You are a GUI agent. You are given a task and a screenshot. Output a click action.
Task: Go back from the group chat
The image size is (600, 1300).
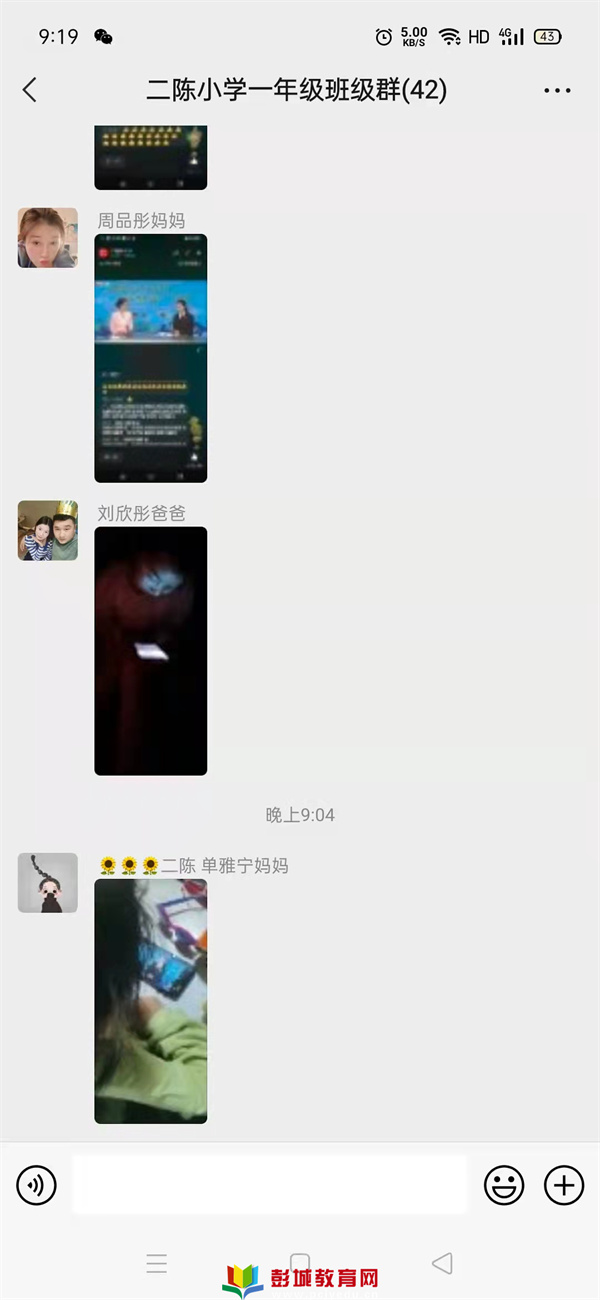point(30,90)
